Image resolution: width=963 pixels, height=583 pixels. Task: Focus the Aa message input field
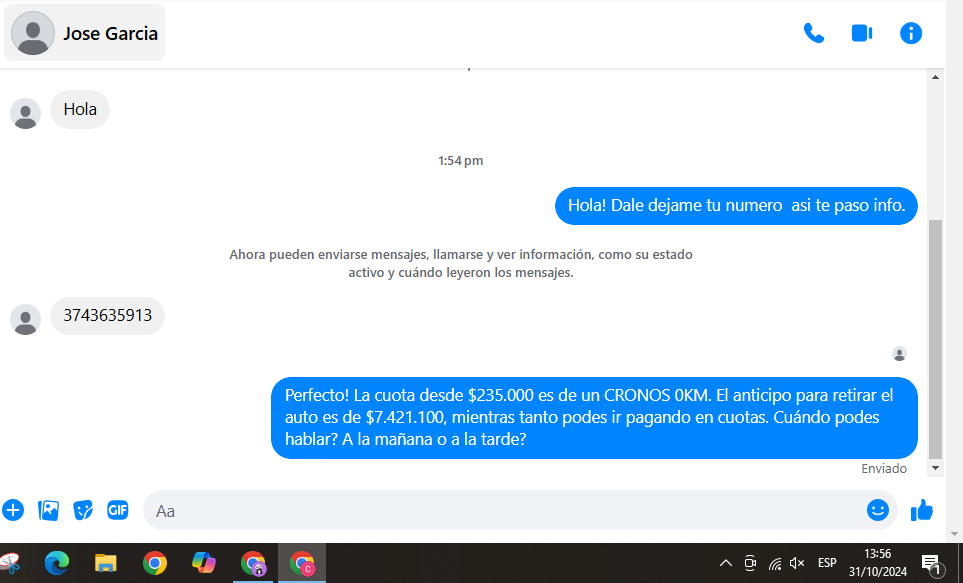coord(500,510)
